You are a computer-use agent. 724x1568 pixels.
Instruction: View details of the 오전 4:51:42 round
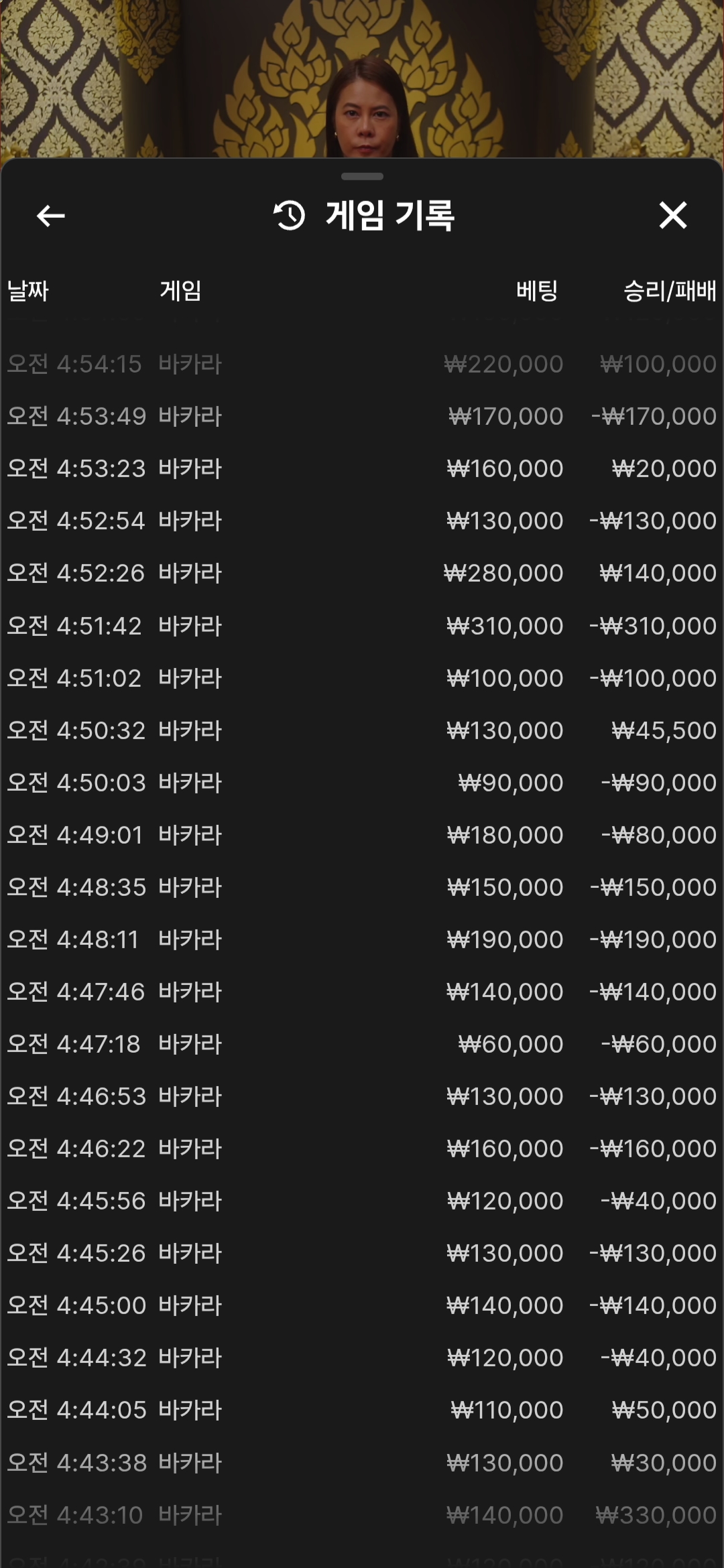click(362, 626)
